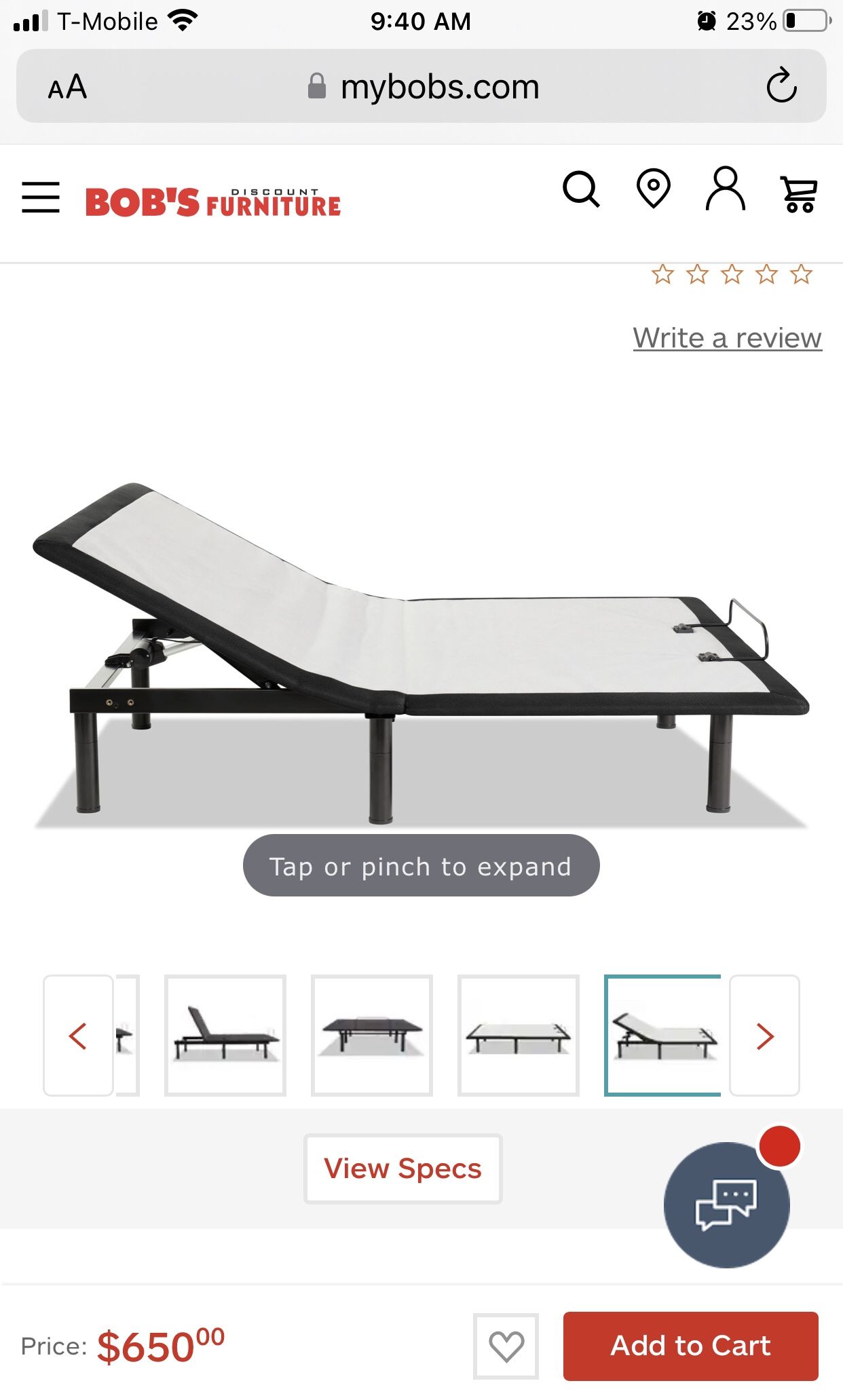This screenshot has width=843, height=1400.
Task: Select the dark raised-head base thumbnail
Action: [225, 1036]
